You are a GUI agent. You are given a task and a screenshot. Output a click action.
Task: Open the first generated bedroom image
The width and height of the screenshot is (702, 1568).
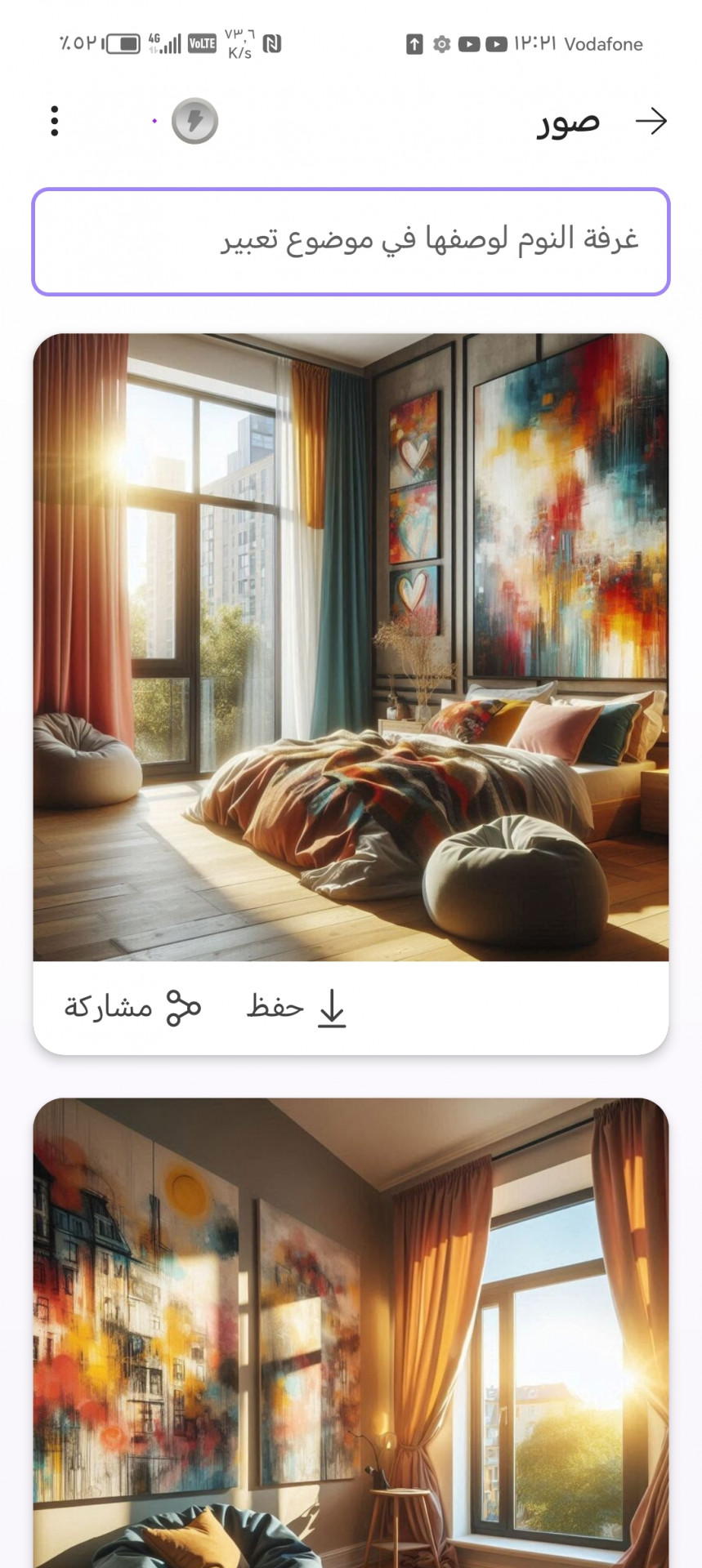(351, 647)
